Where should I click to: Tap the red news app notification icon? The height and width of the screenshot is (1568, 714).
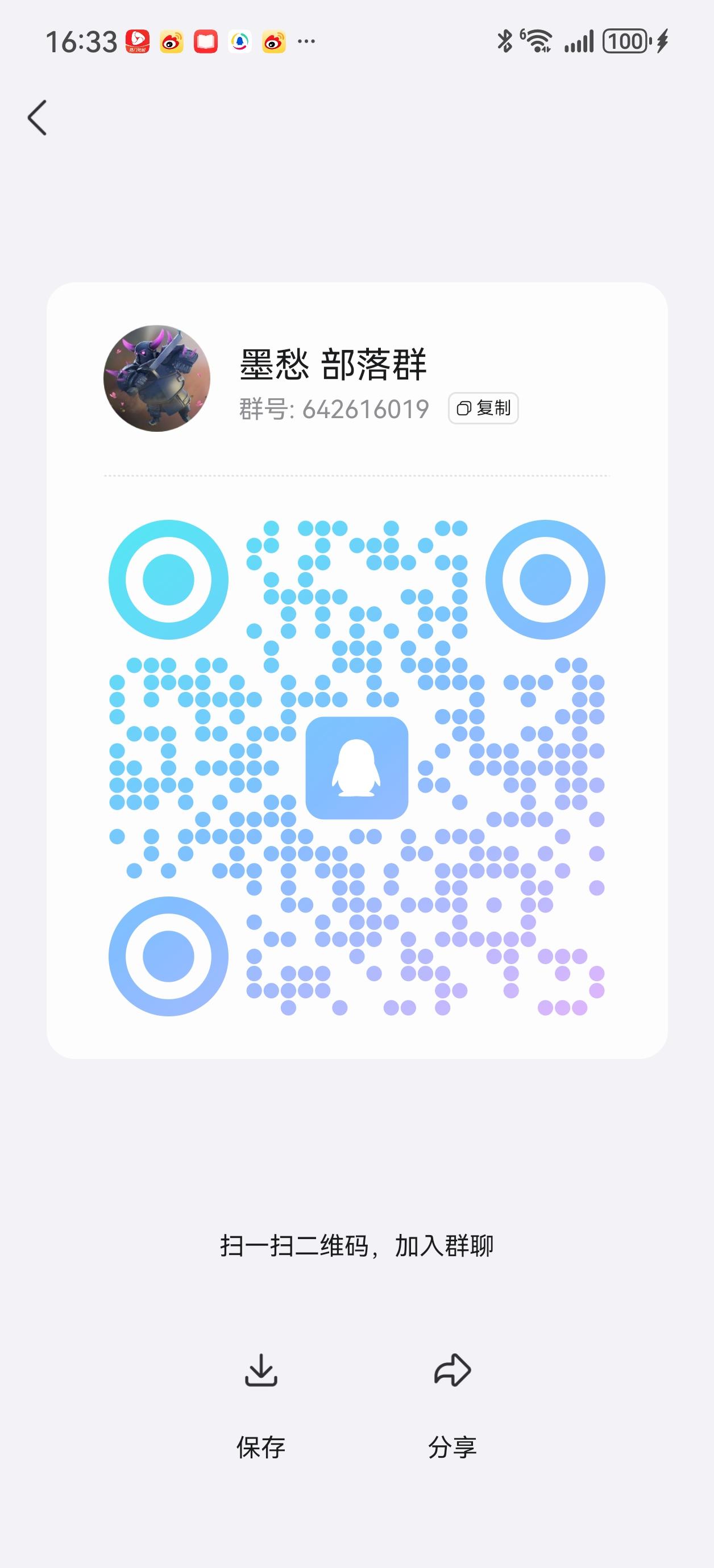point(205,41)
